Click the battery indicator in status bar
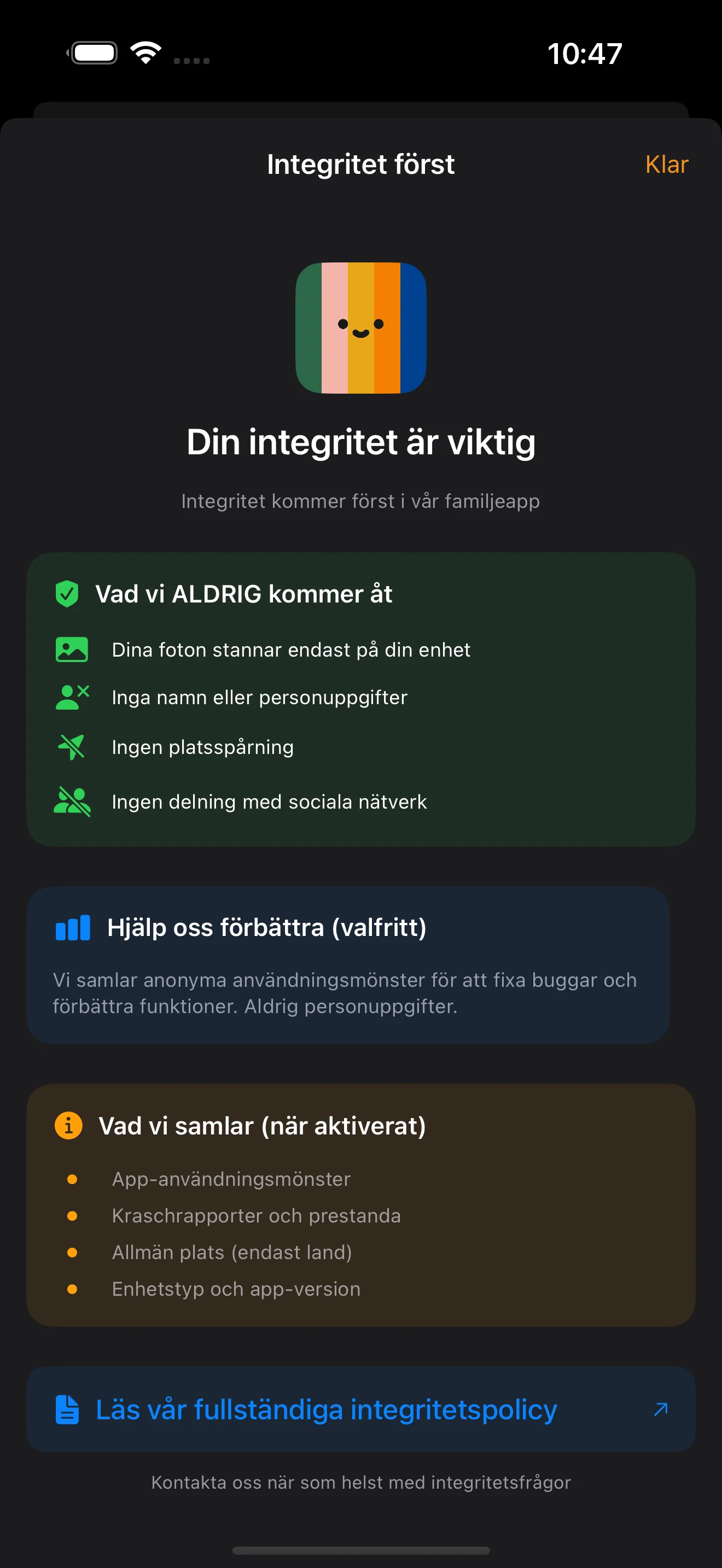Image resolution: width=722 pixels, height=1568 pixels. (x=92, y=53)
